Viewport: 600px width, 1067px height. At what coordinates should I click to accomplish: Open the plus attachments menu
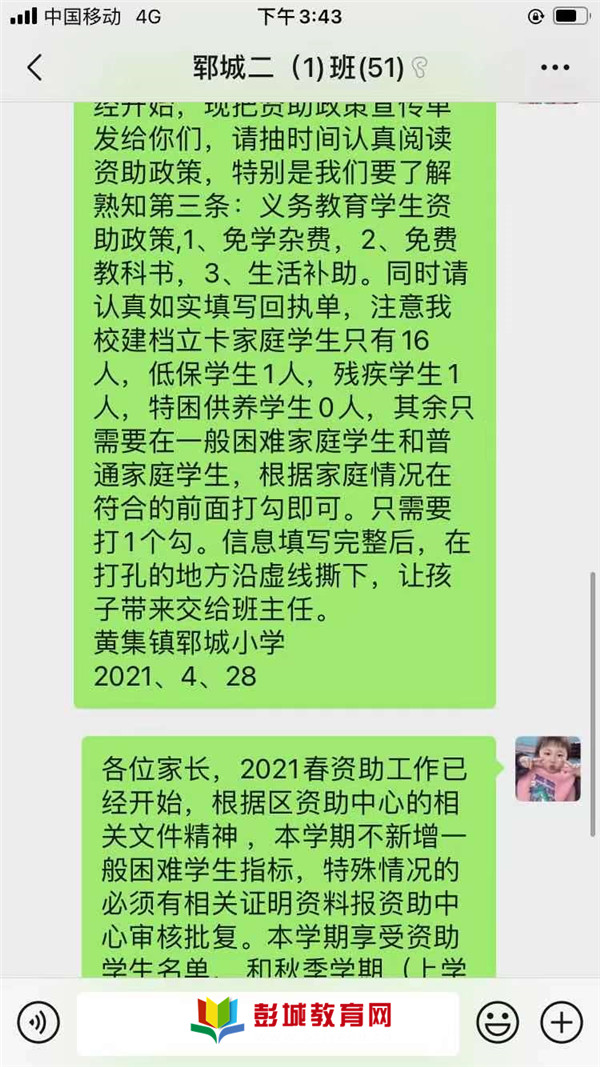click(561, 1022)
